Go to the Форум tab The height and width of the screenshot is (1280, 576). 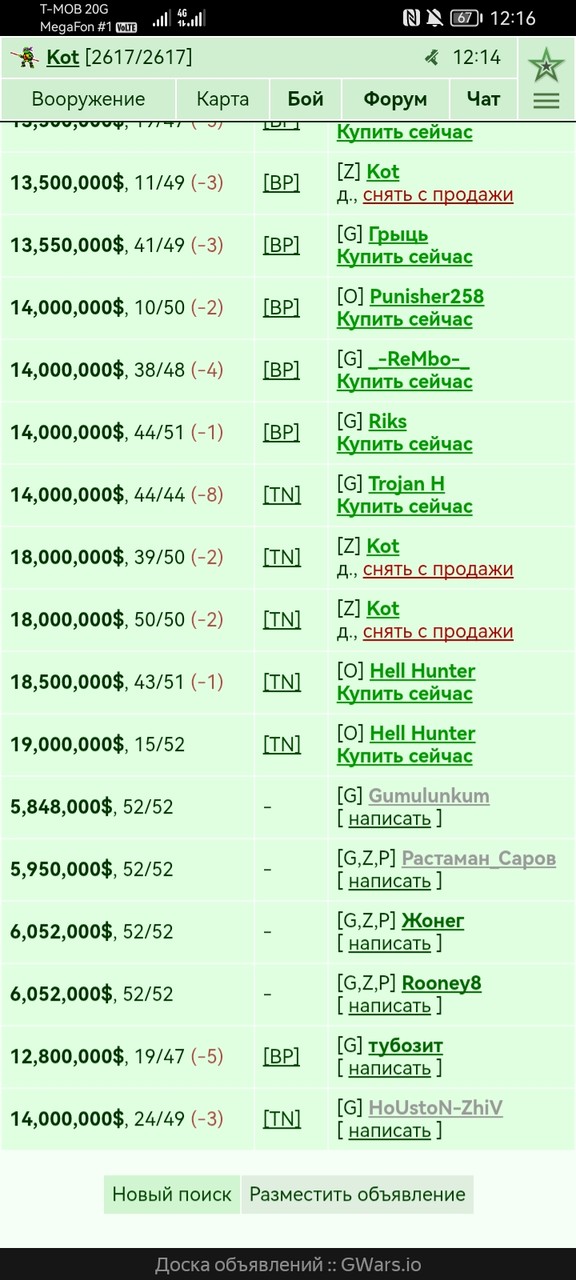(x=395, y=99)
